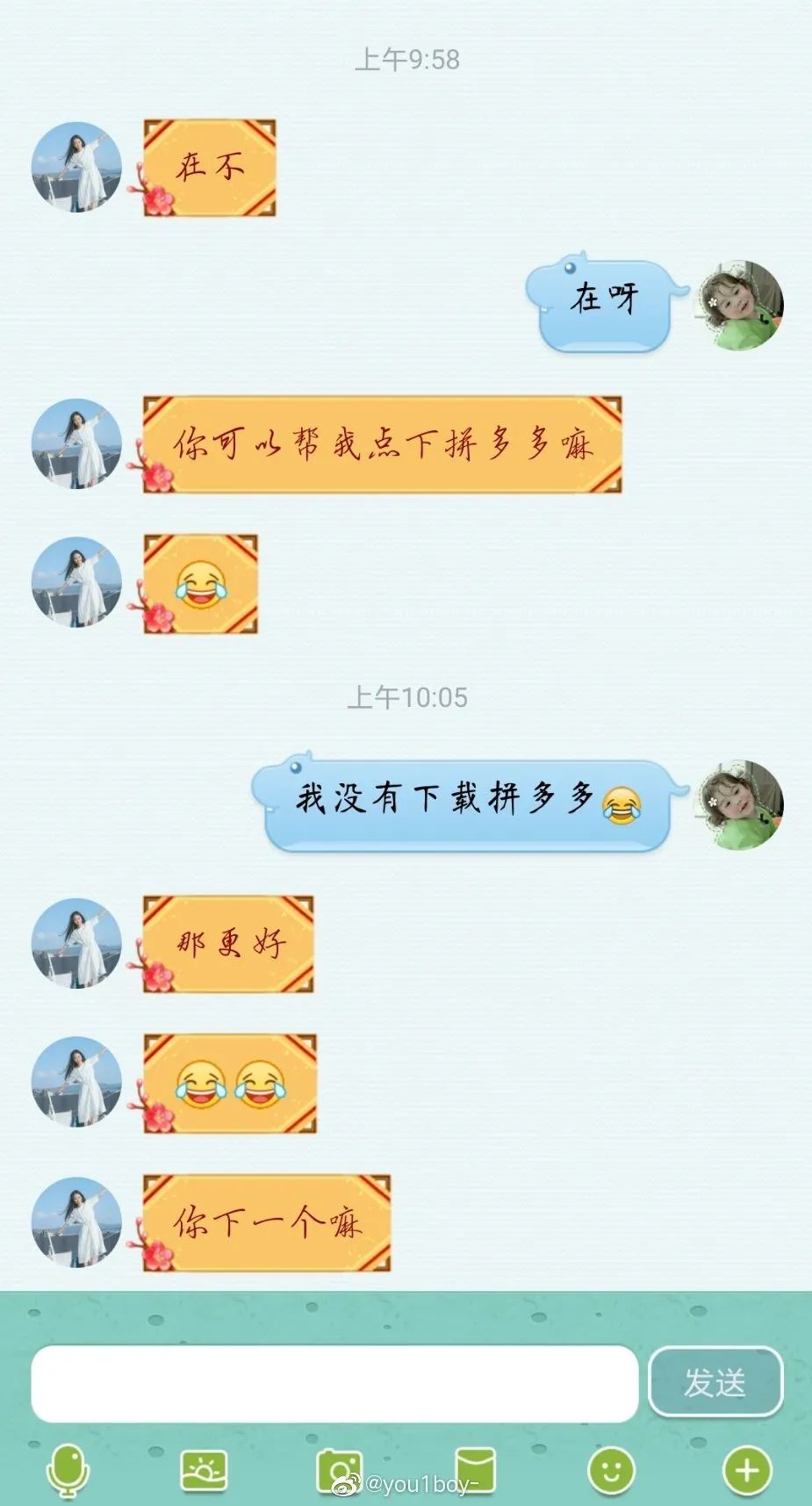The height and width of the screenshot is (1506, 812).
Task: Open the red packet wallet icon
Action: coord(476,1468)
